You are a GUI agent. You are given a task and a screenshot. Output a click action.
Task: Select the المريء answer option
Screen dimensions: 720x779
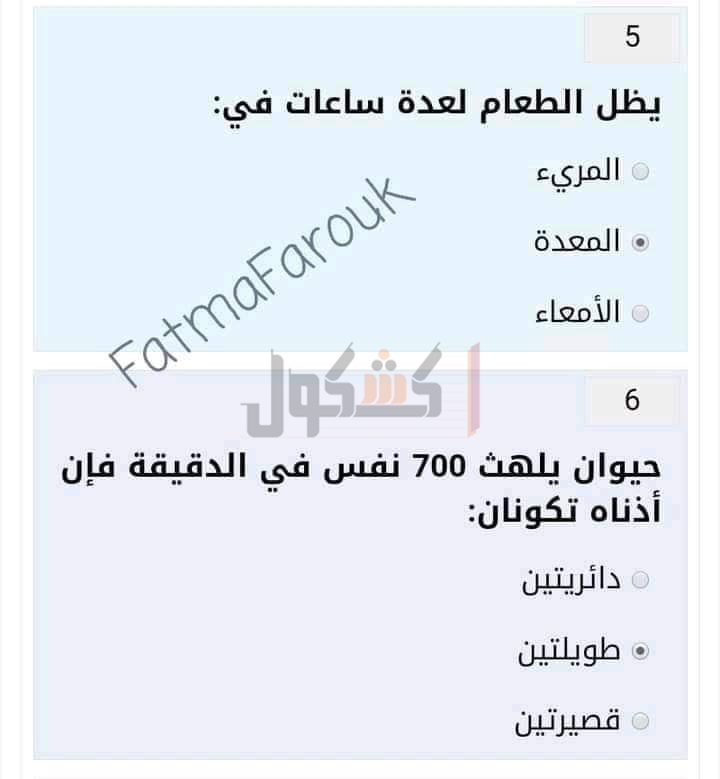click(640, 171)
